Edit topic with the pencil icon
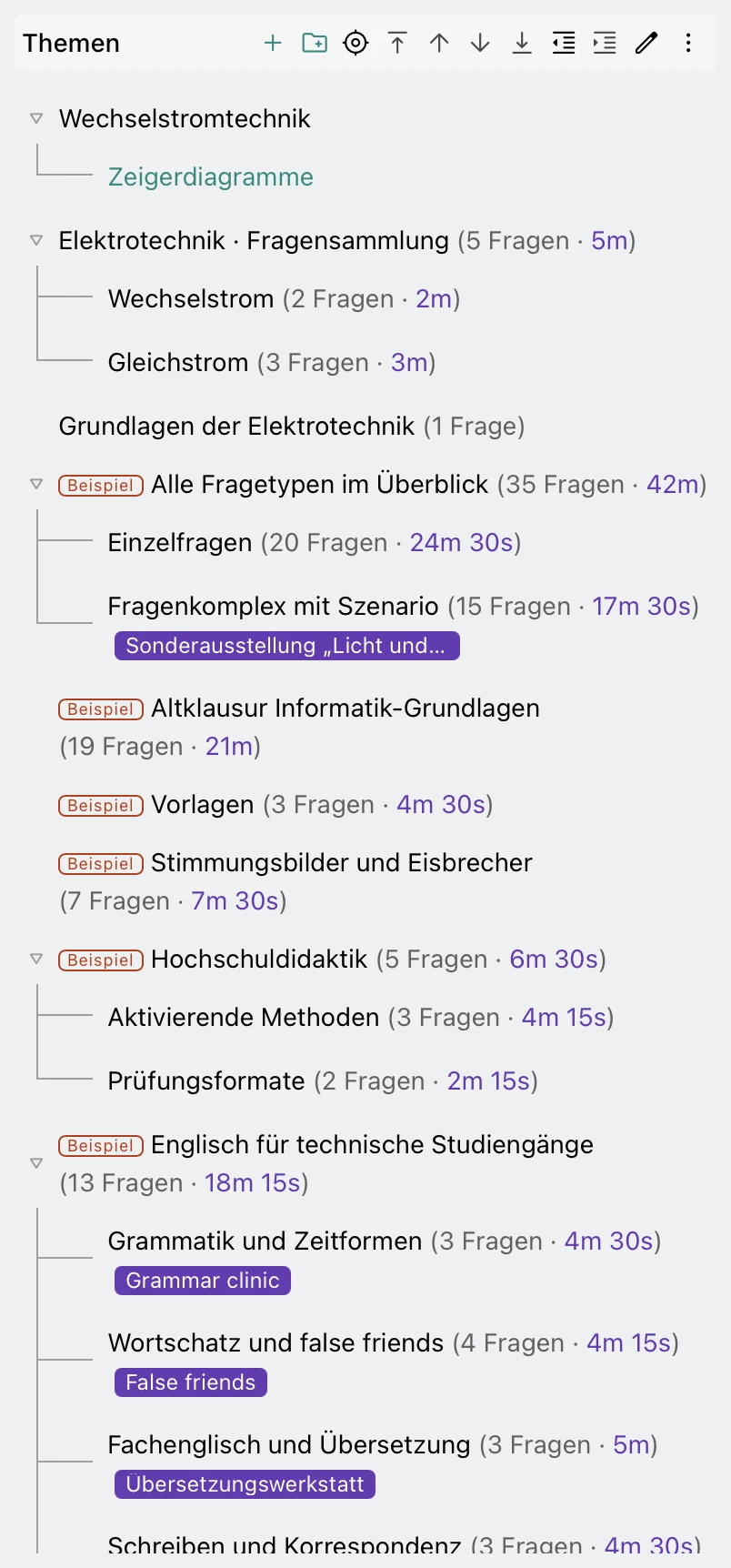731x1568 pixels. pos(646,43)
